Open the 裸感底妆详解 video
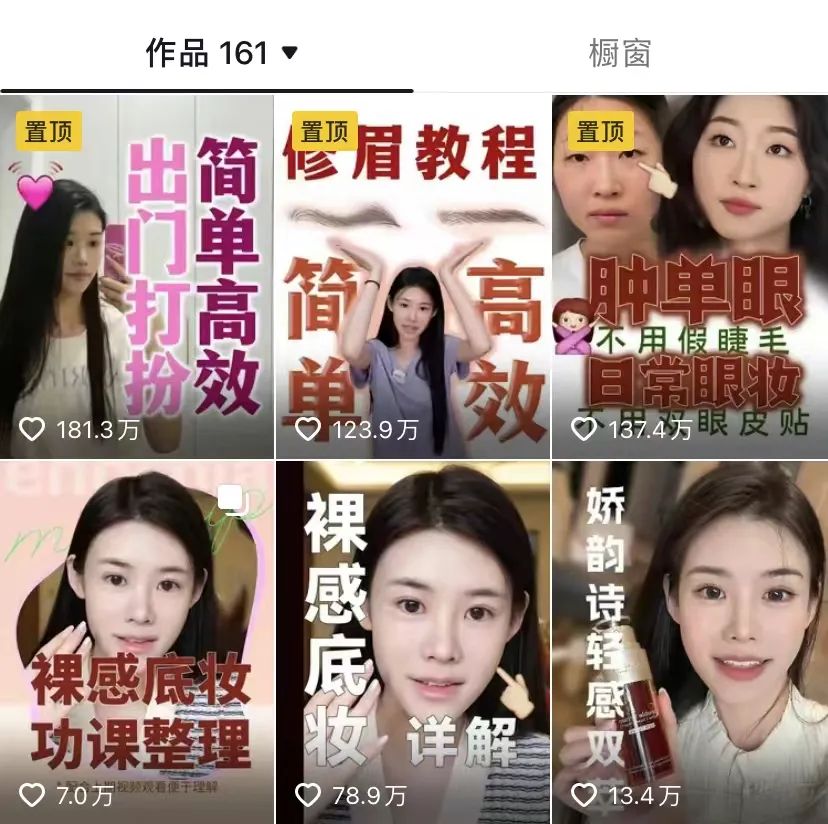The height and width of the screenshot is (824, 828). click(413, 642)
